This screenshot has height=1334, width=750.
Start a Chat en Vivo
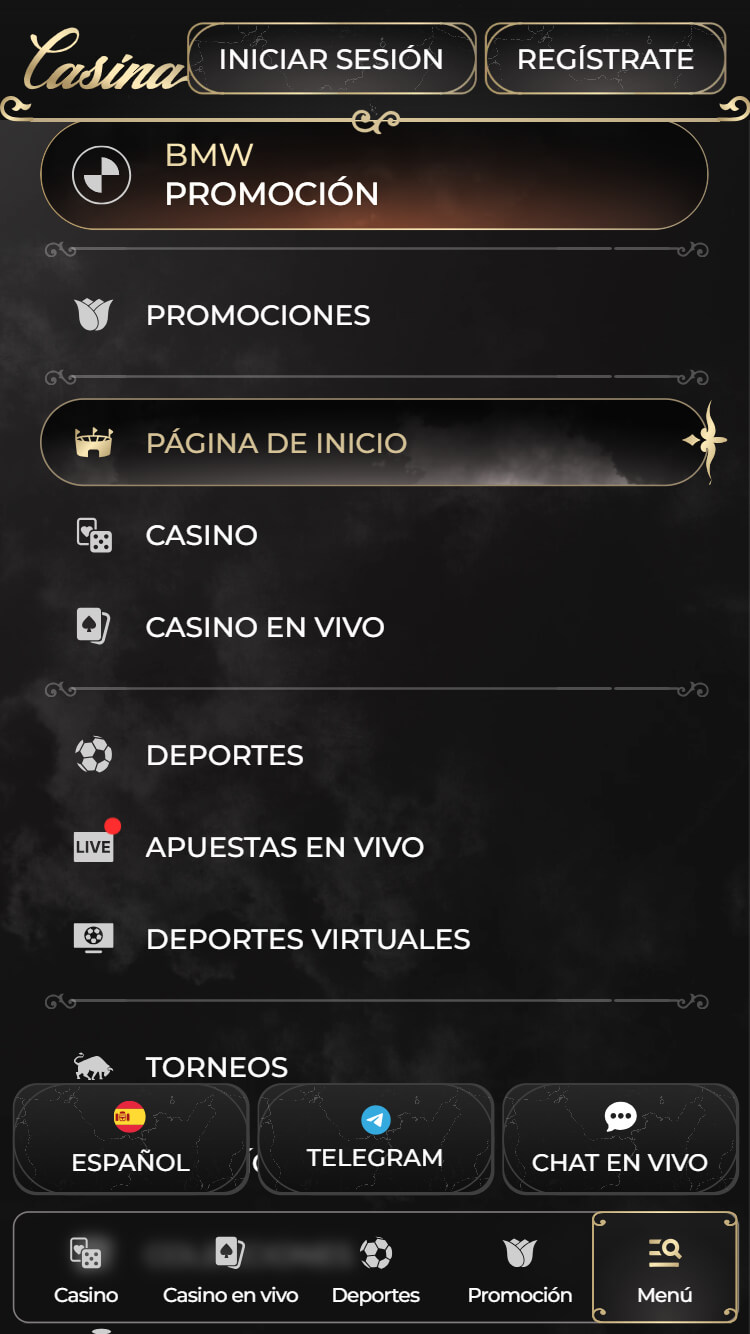coord(620,1140)
